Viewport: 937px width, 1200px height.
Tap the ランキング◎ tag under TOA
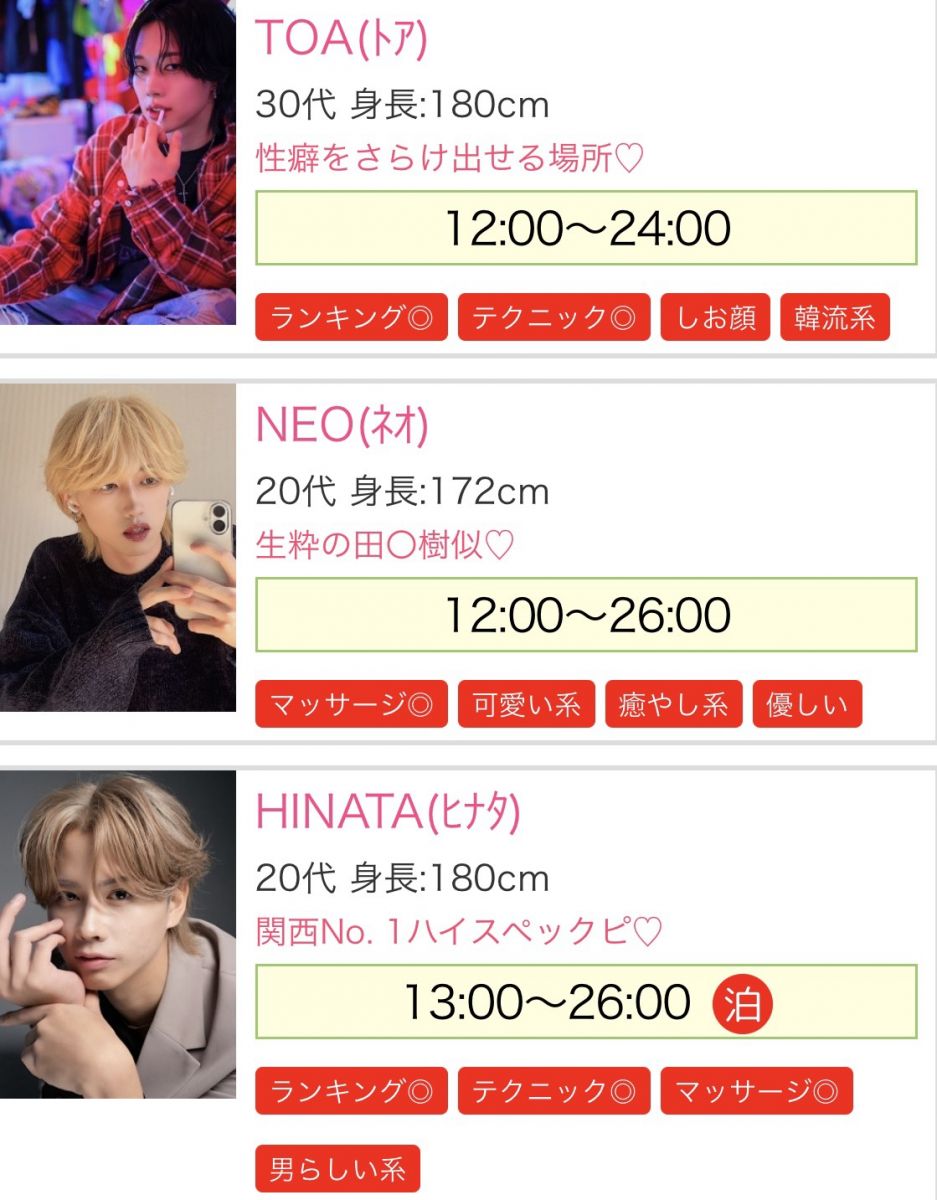(x=351, y=318)
